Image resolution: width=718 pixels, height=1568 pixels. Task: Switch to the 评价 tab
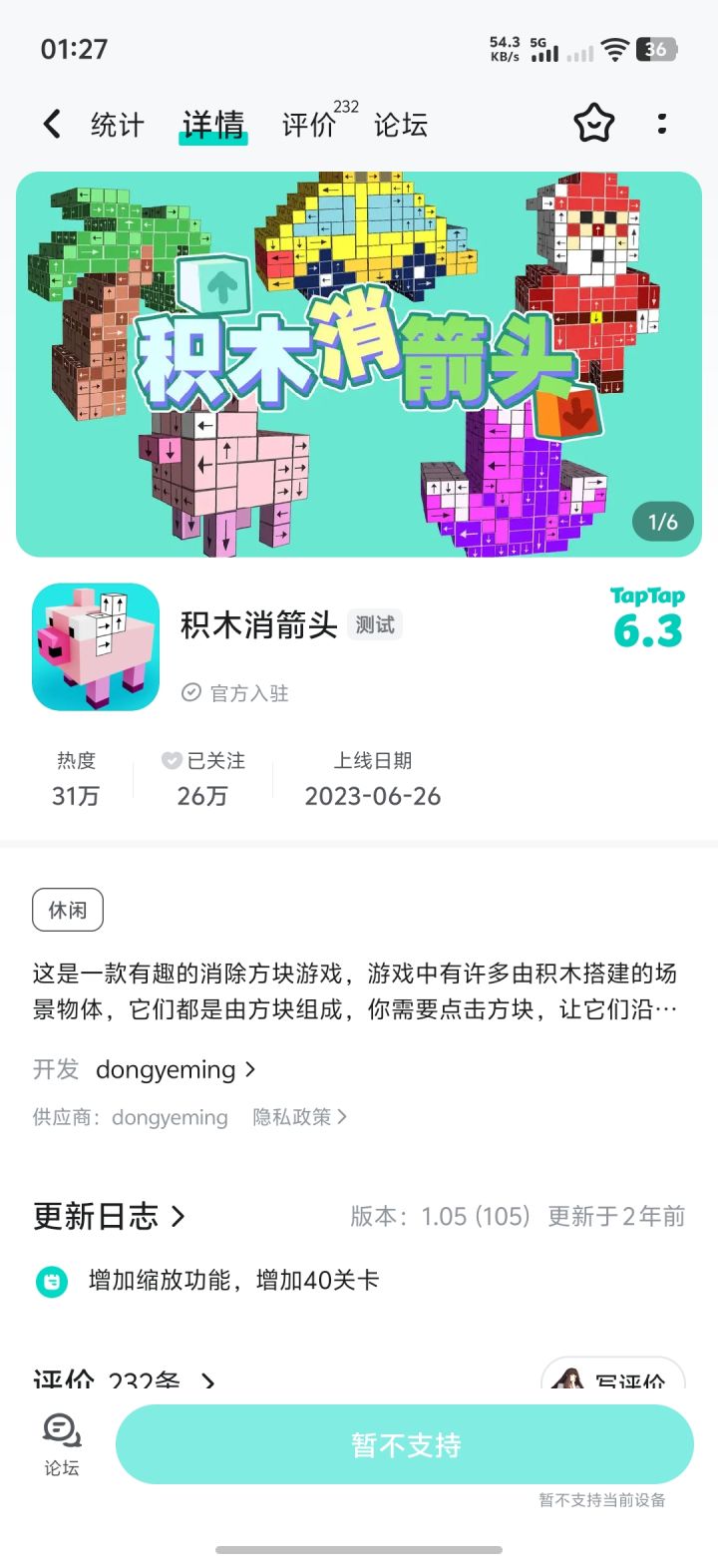click(309, 125)
